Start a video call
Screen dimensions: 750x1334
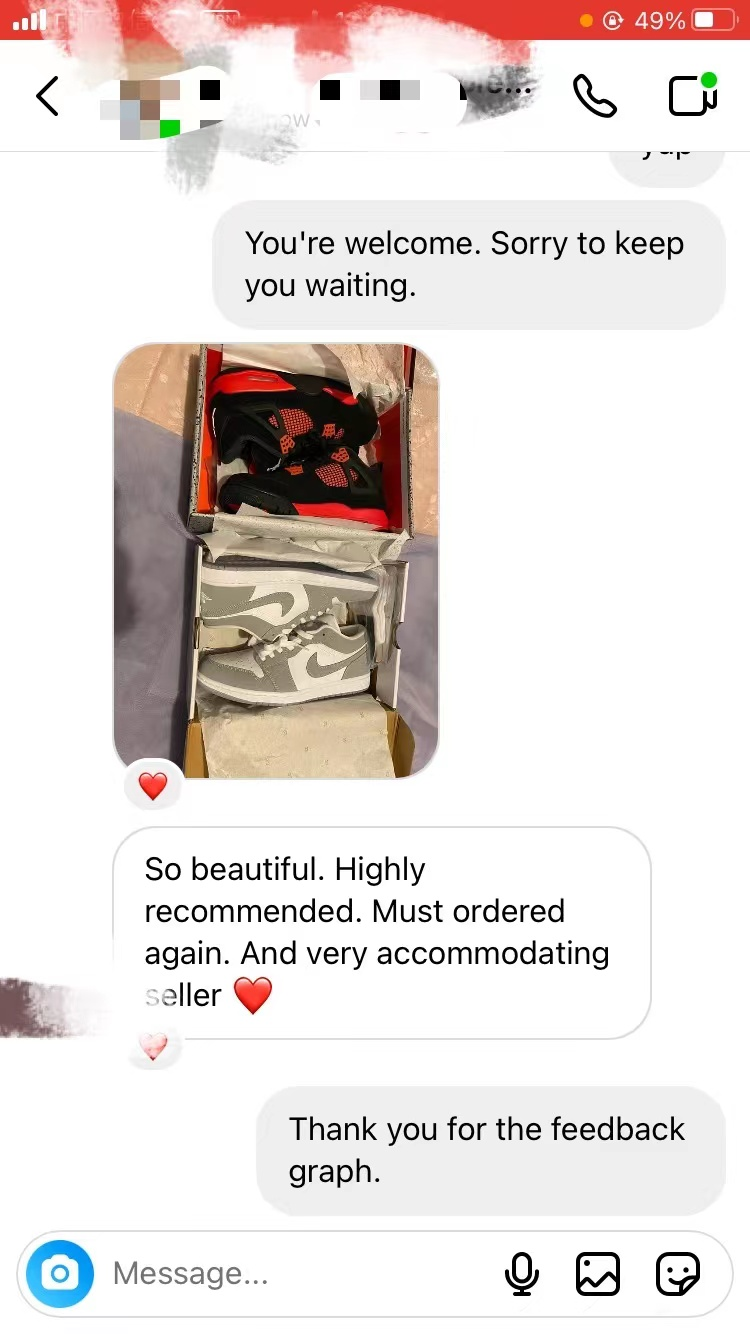[692, 96]
